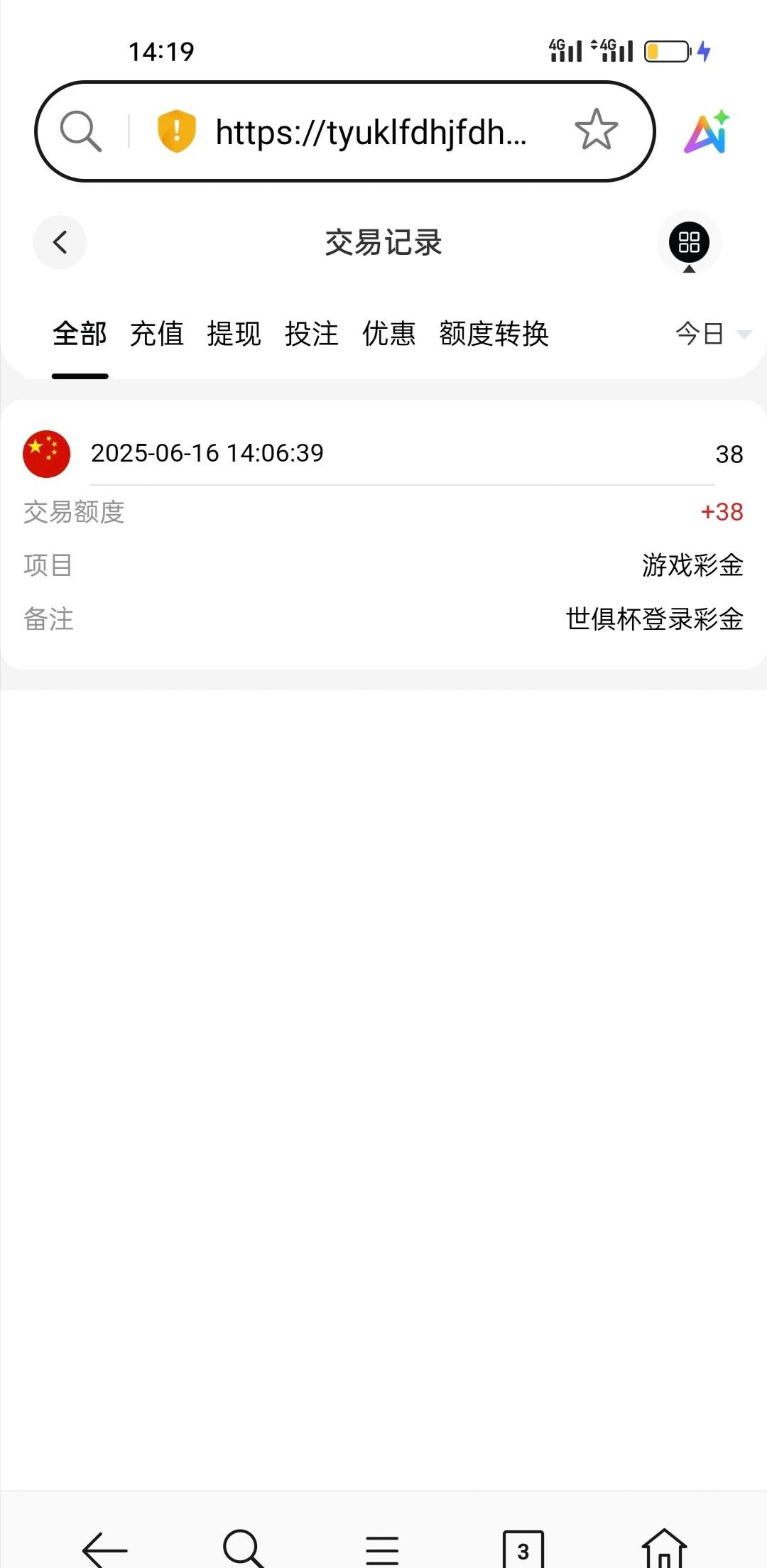Open the grid menu button
Screen dimensions: 767x1568
pos(689,242)
